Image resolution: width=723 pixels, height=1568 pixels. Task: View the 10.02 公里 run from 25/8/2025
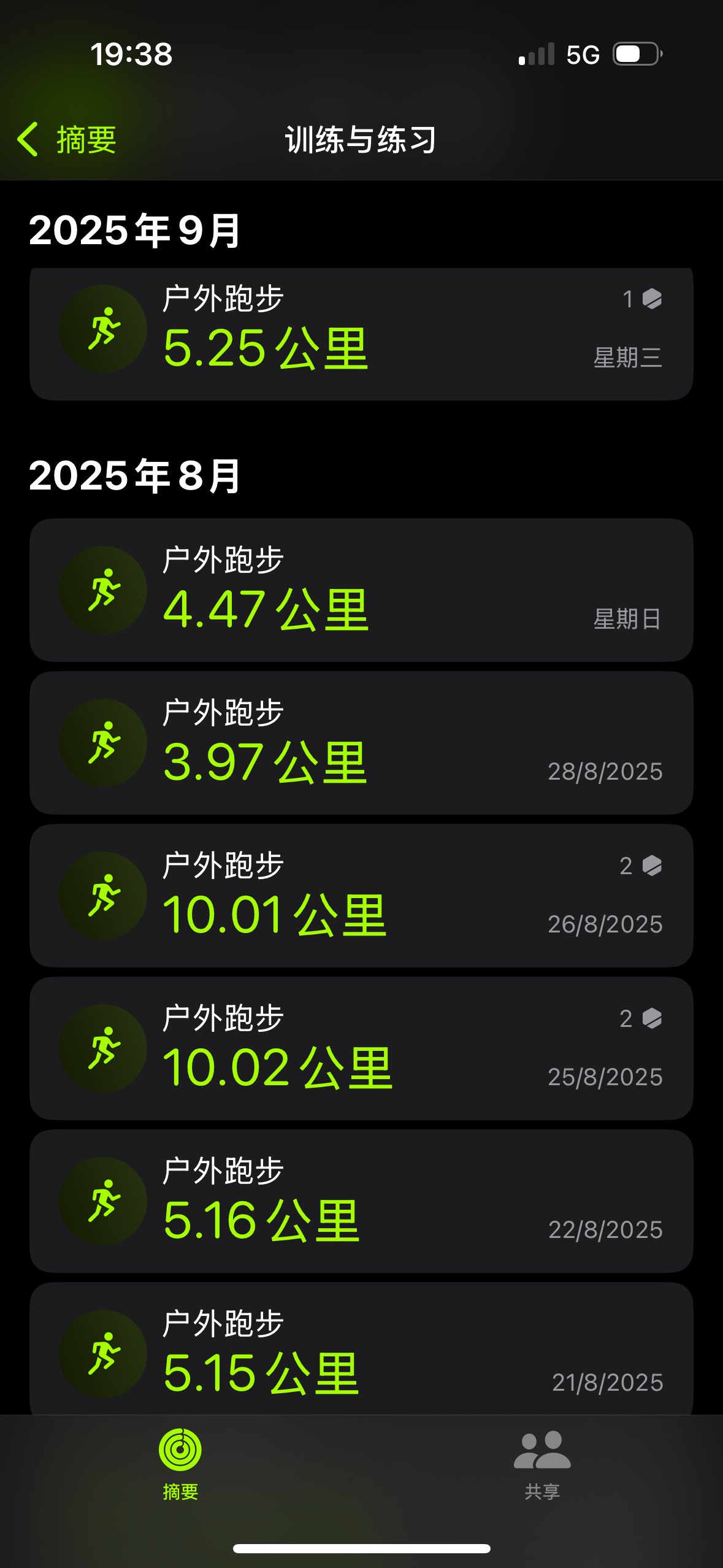[361, 1048]
